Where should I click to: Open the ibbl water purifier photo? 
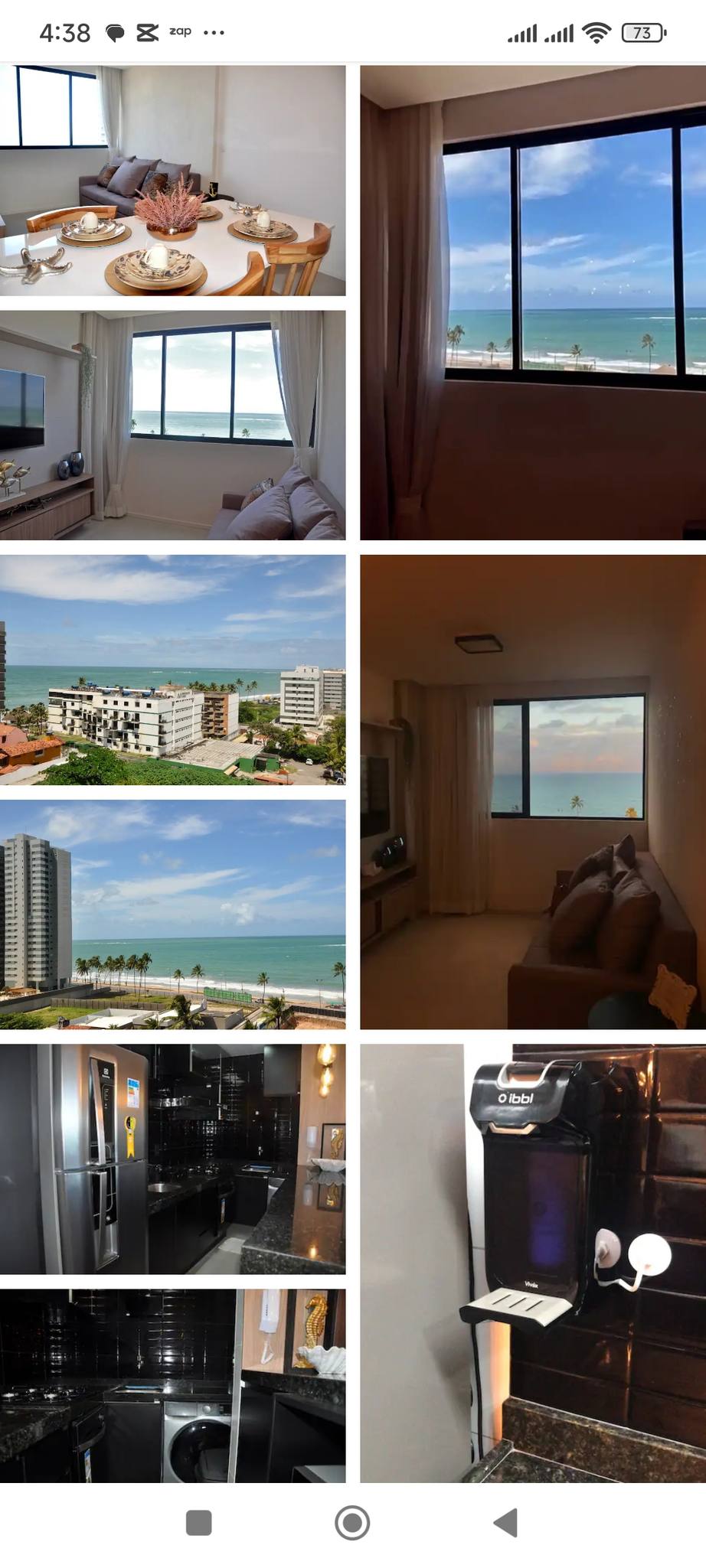[x=533, y=1263]
